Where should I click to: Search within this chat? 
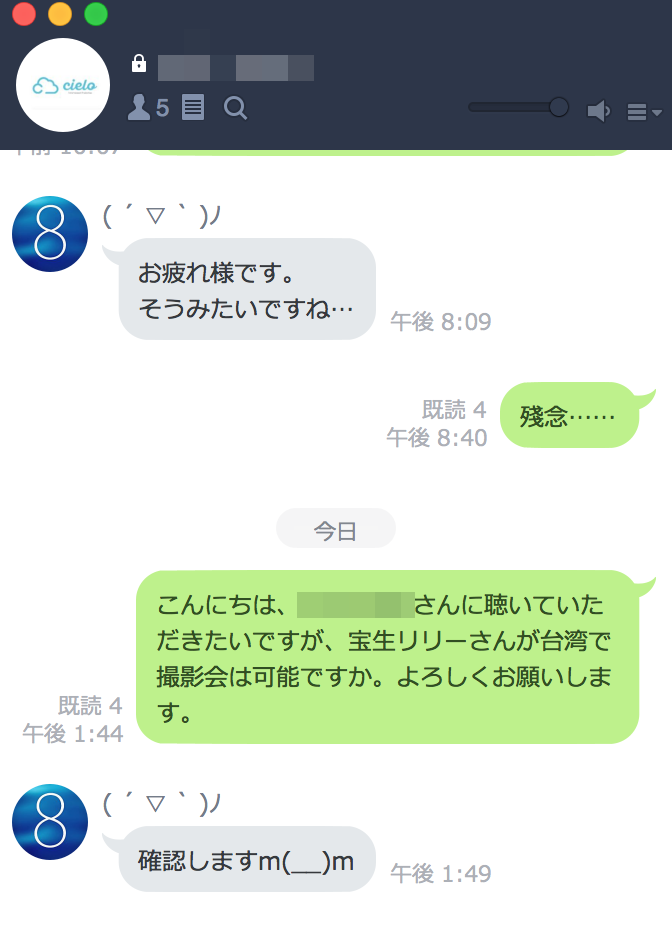tap(235, 108)
